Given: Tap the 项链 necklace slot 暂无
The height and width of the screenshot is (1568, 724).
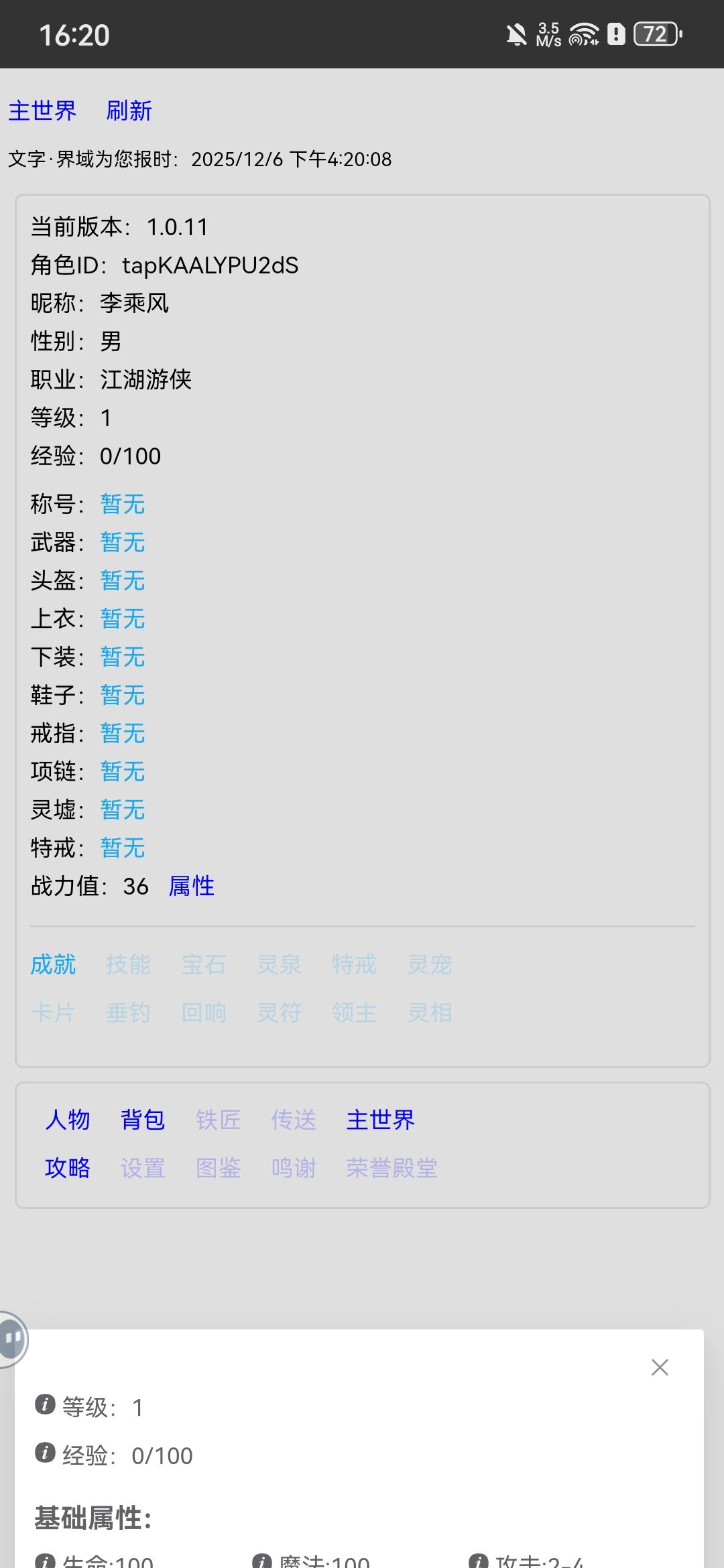Looking at the screenshot, I should click(x=123, y=771).
